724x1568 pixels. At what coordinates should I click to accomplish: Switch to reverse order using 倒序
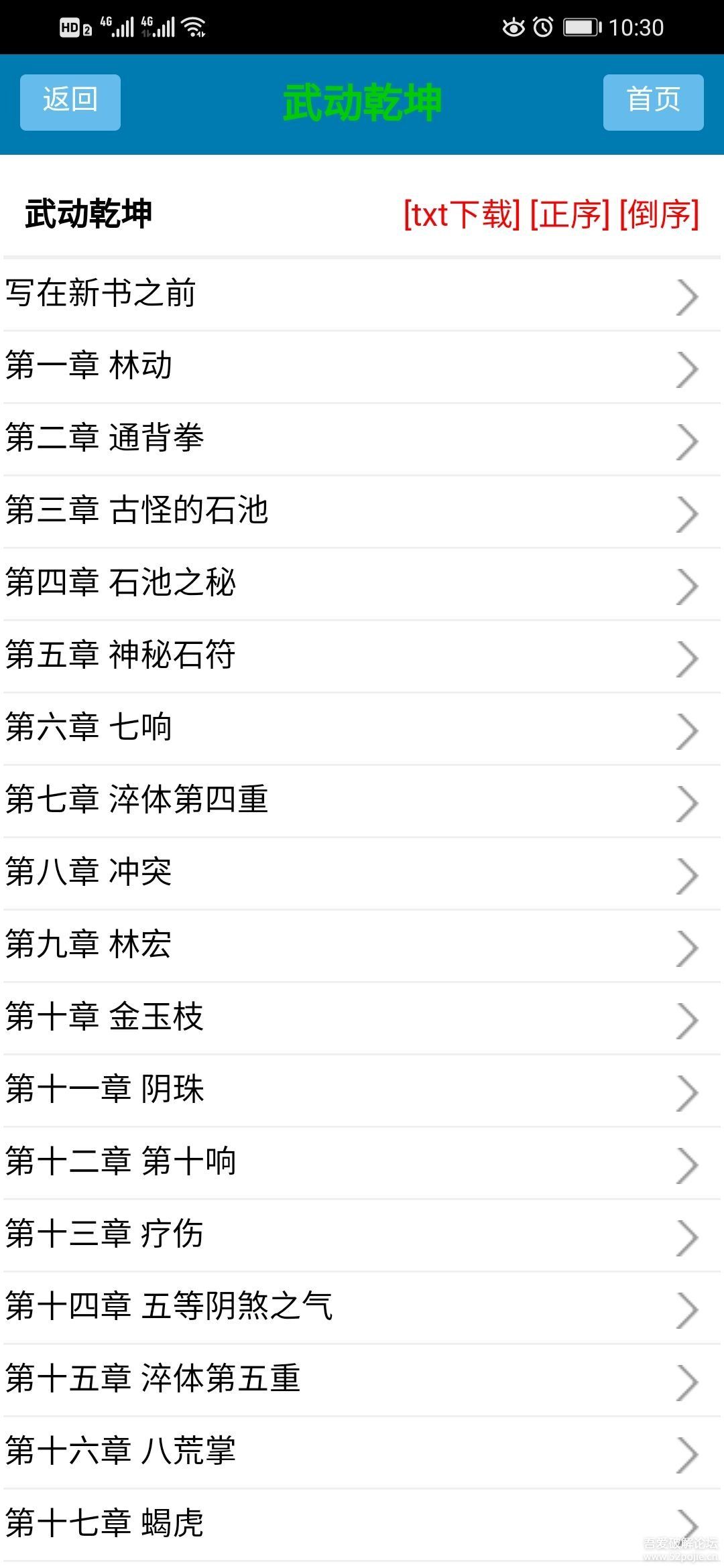pos(659,214)
